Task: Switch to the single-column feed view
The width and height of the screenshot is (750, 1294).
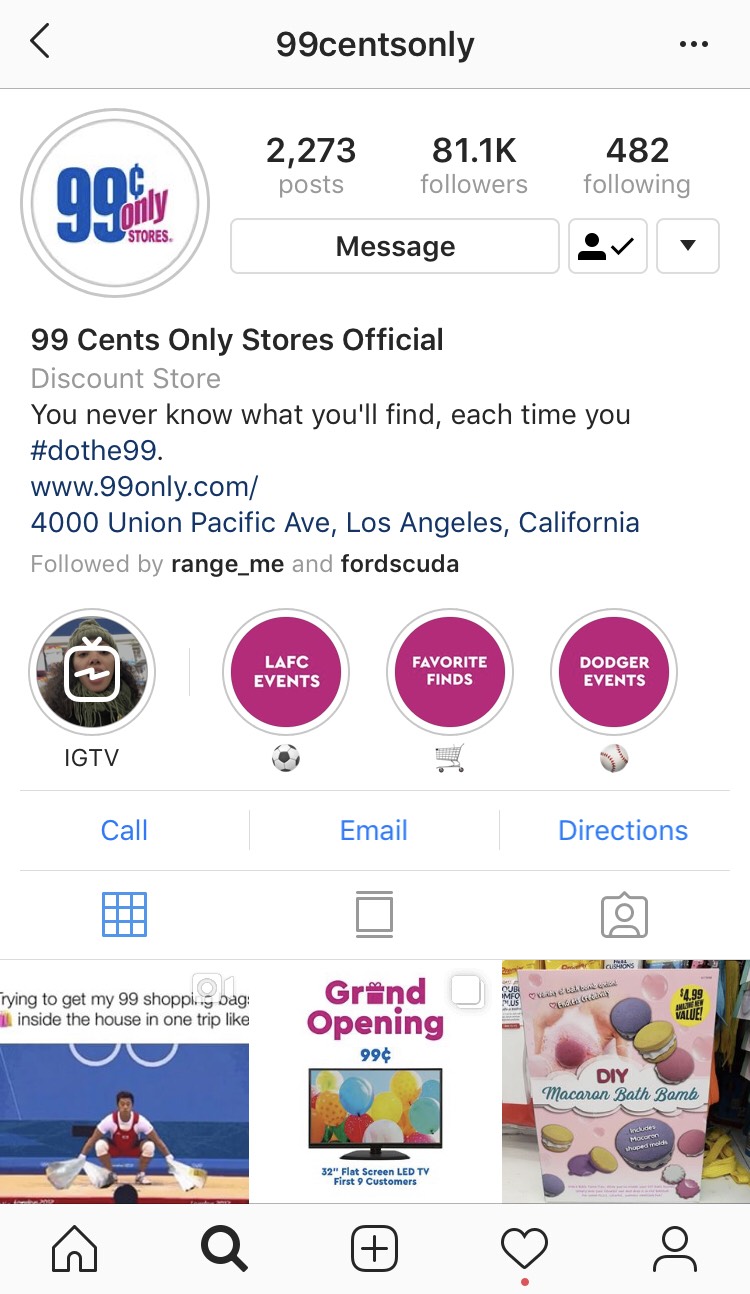Action: [x=374, y=915]
